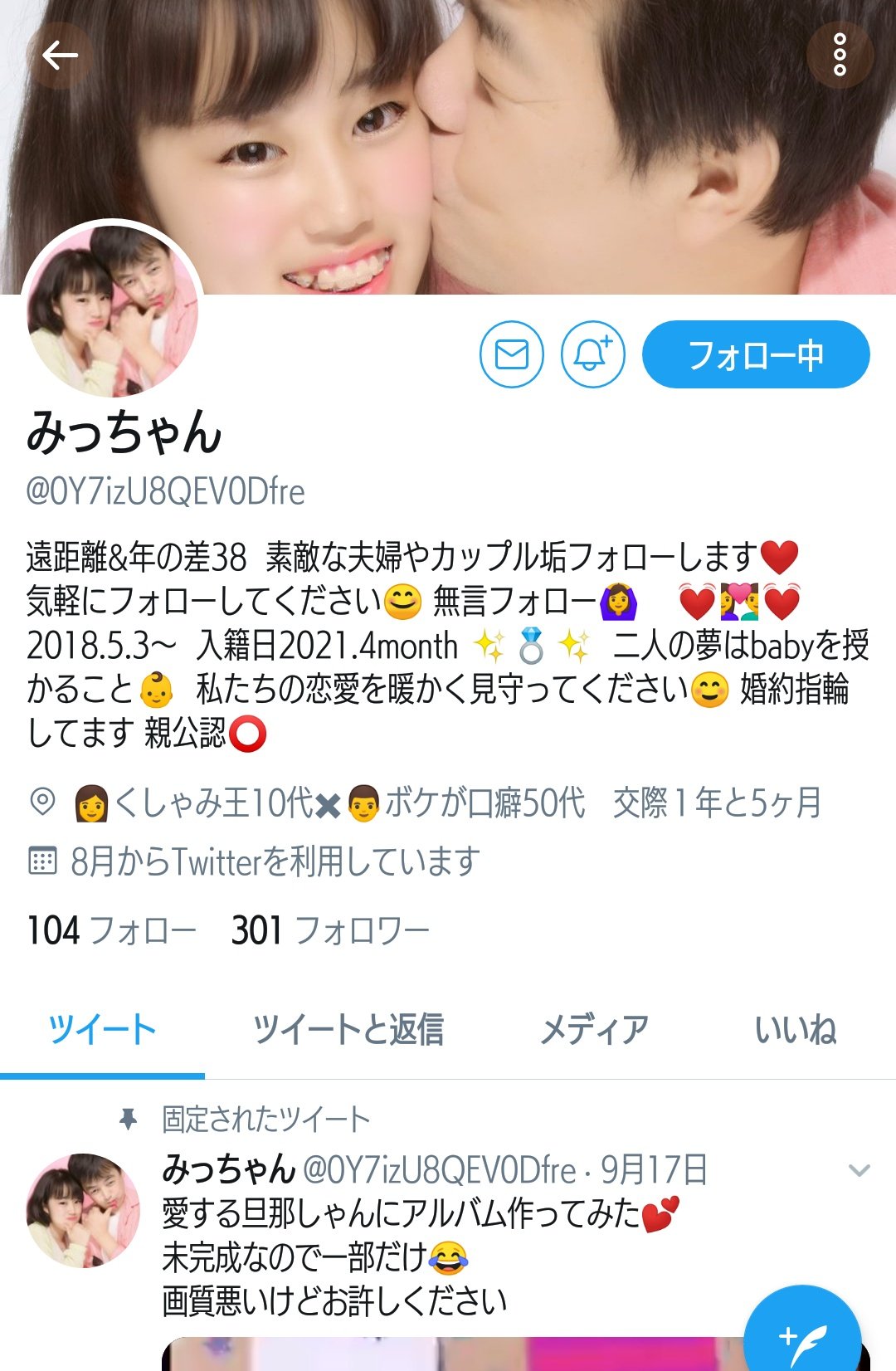Switch to the いいね tab
Screen dimensions: 896x1371
click(795, 1030)
